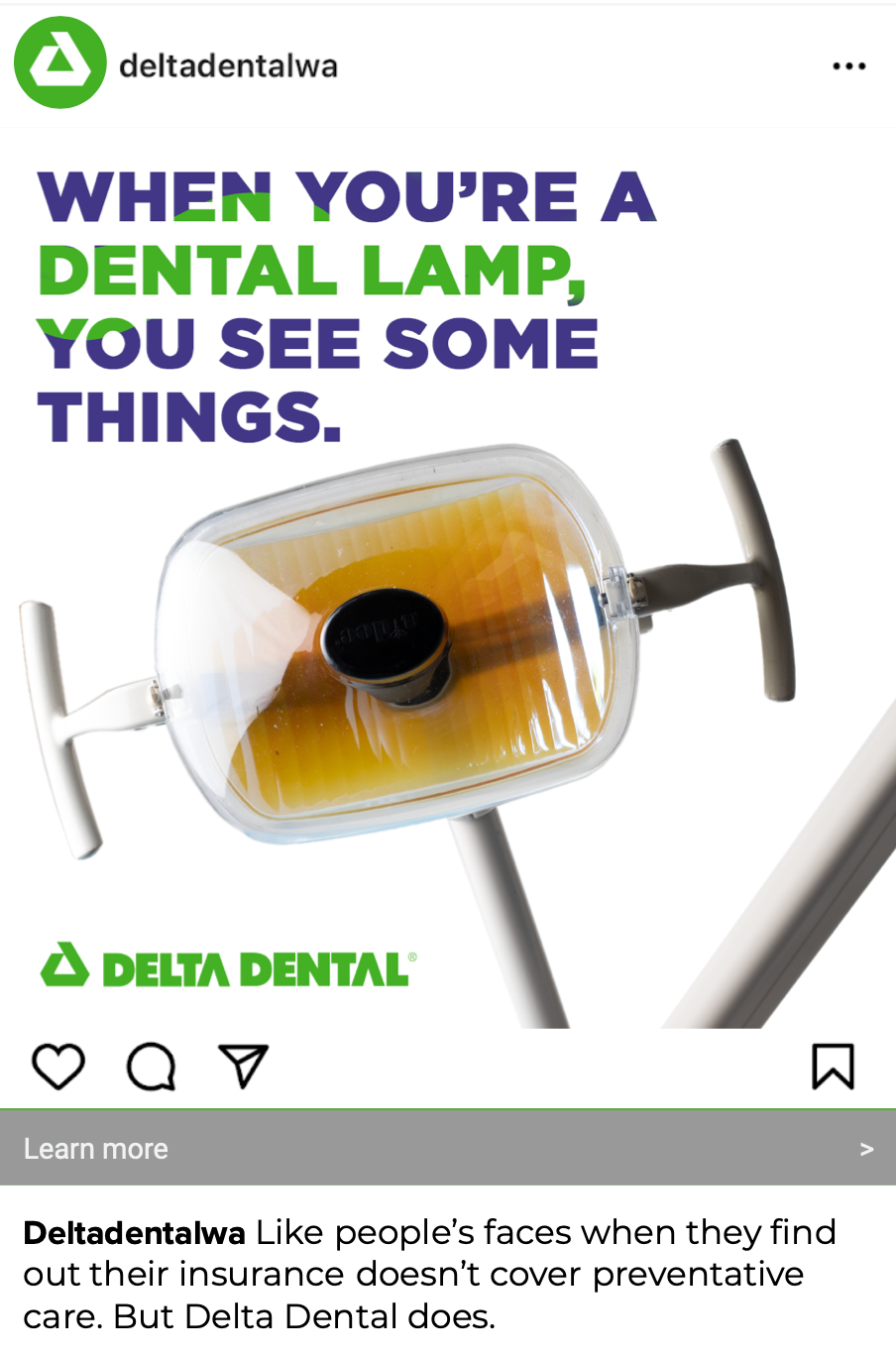Open the deltadentalwa username in the header
Screen dimensions: 896x1356
coord(228,66)
